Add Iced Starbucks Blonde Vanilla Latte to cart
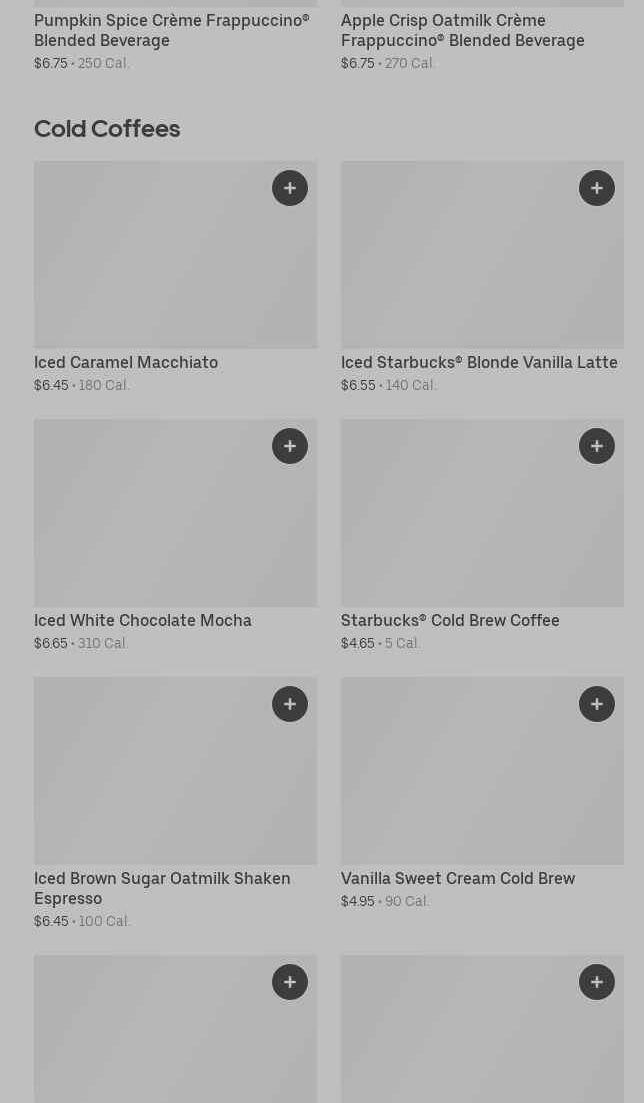 click(597, 188)
